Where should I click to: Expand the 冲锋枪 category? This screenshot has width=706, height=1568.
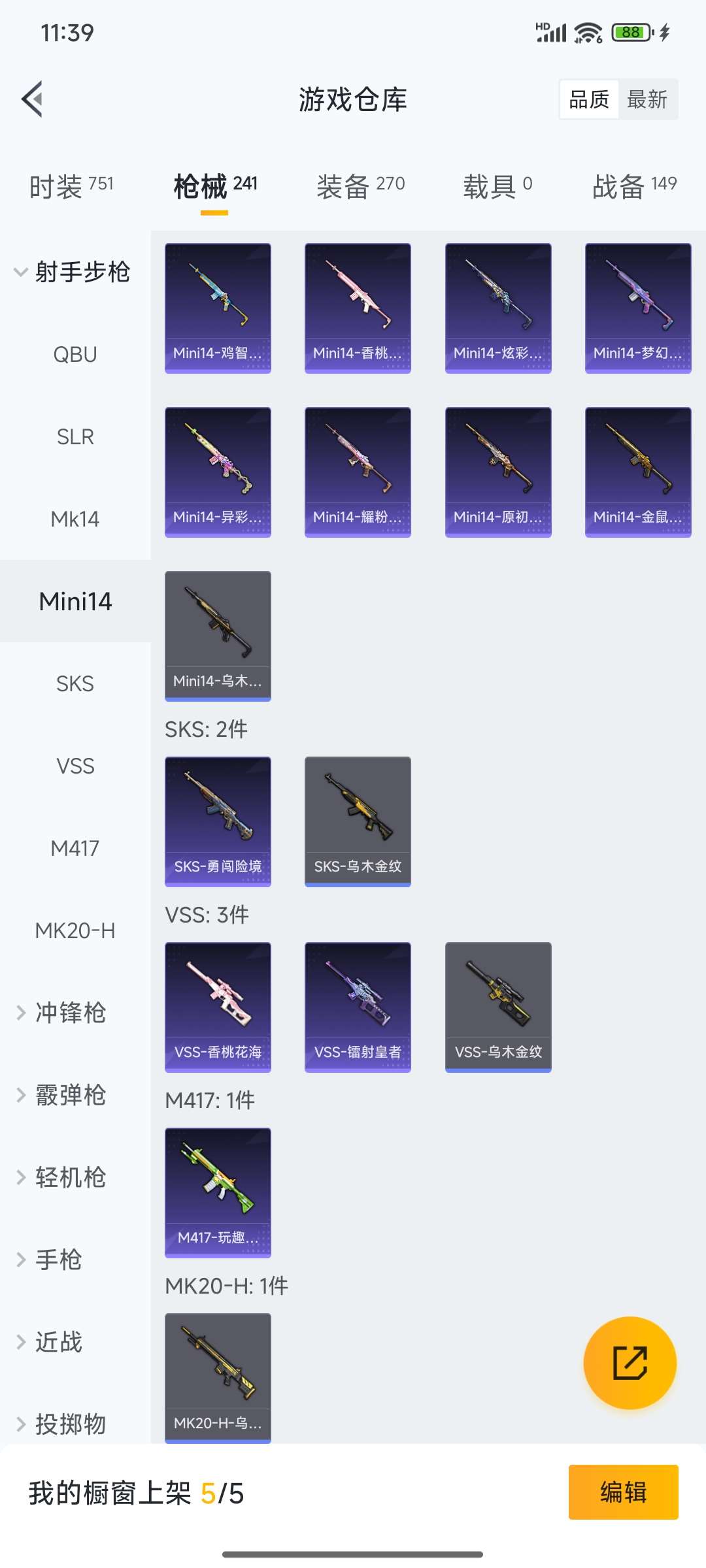pyautogui.click(x=70, y=1013)
